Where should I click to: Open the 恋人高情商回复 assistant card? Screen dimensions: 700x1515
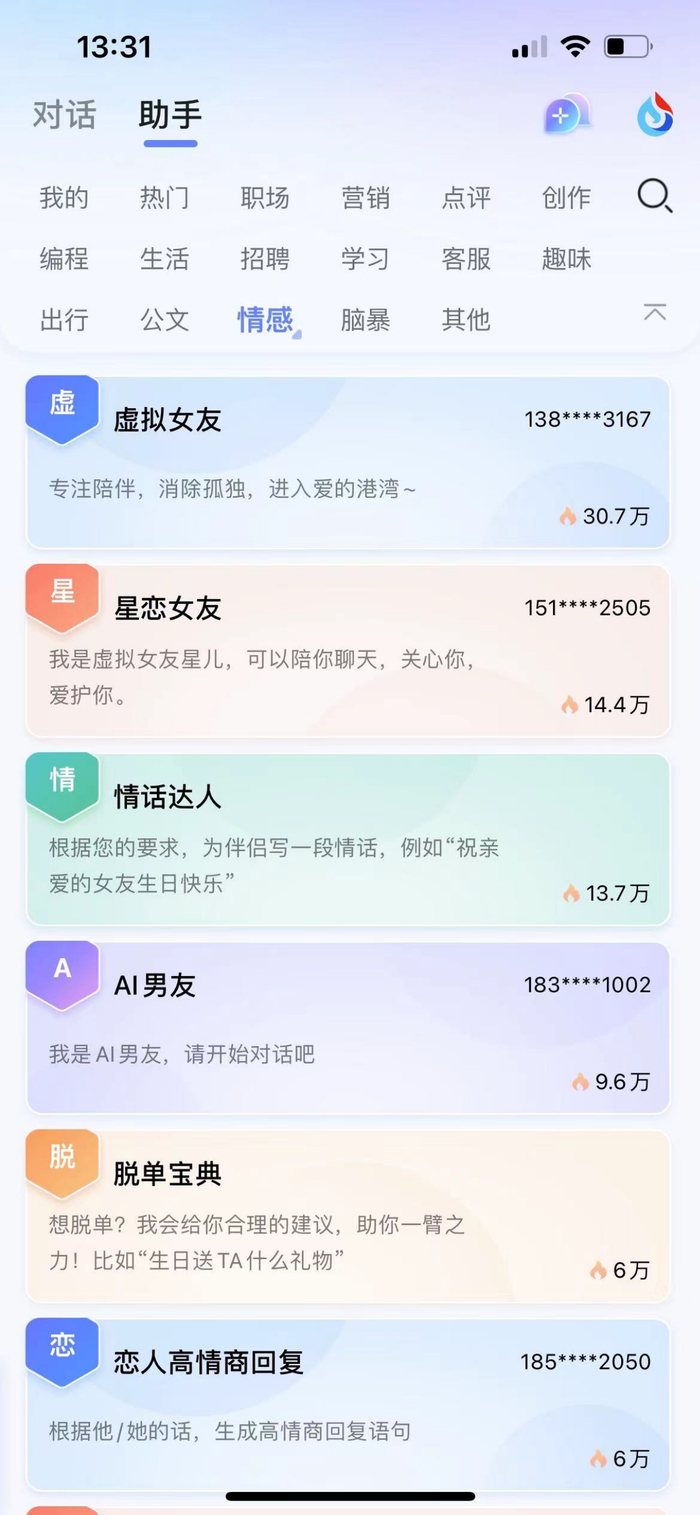point(348,1405)
